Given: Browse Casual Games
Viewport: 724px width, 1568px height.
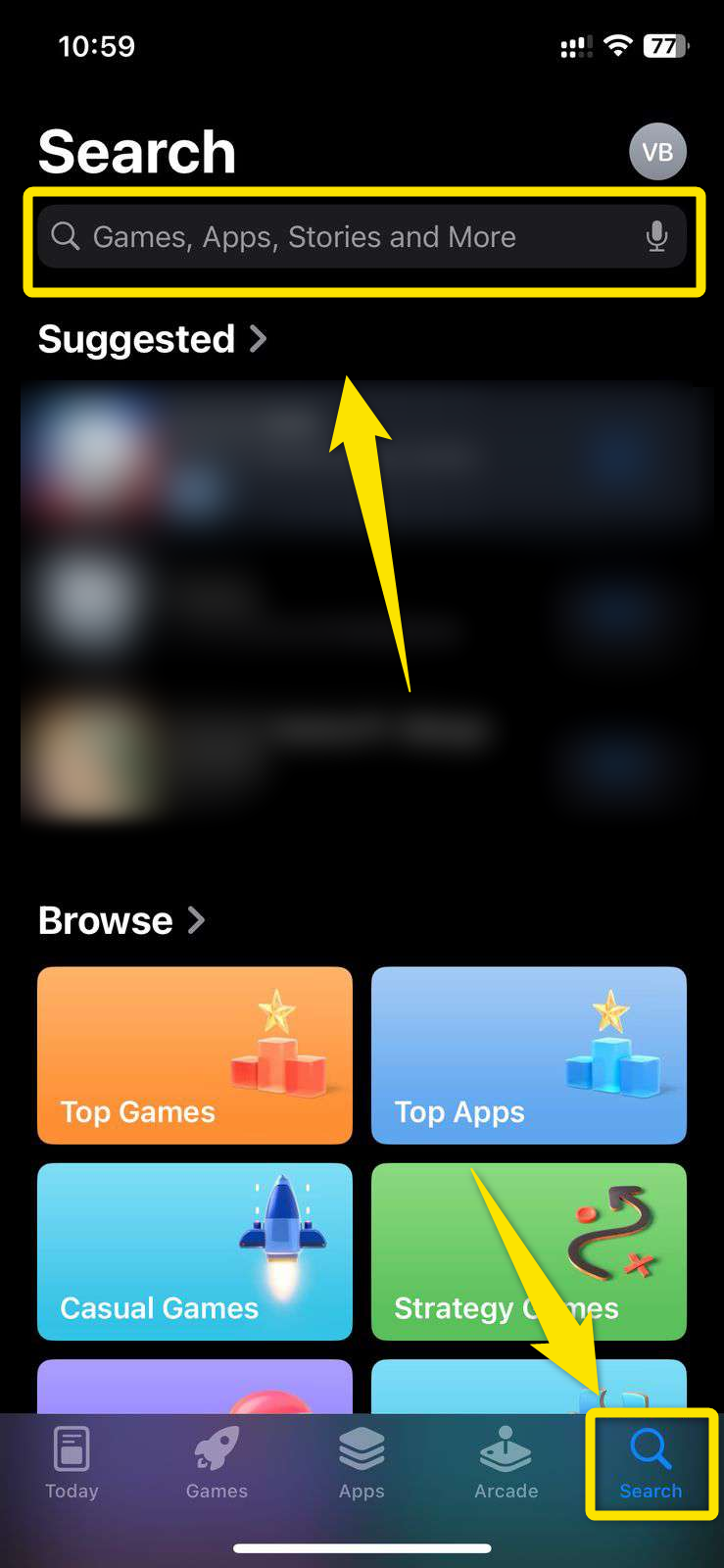Looking at the screenshot, I should tap(195, 1251).
